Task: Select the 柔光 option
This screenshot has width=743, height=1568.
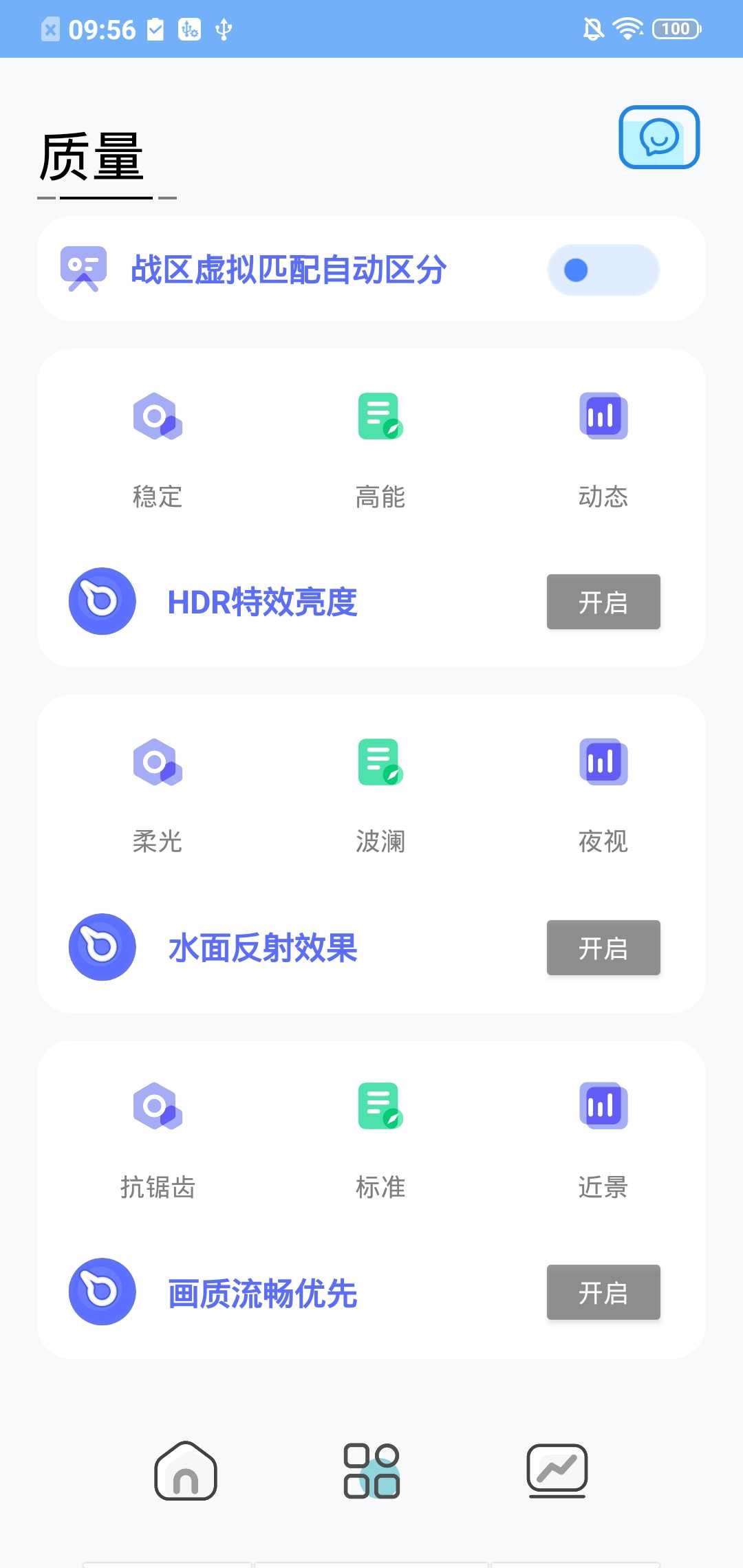Action: (158, 794)
